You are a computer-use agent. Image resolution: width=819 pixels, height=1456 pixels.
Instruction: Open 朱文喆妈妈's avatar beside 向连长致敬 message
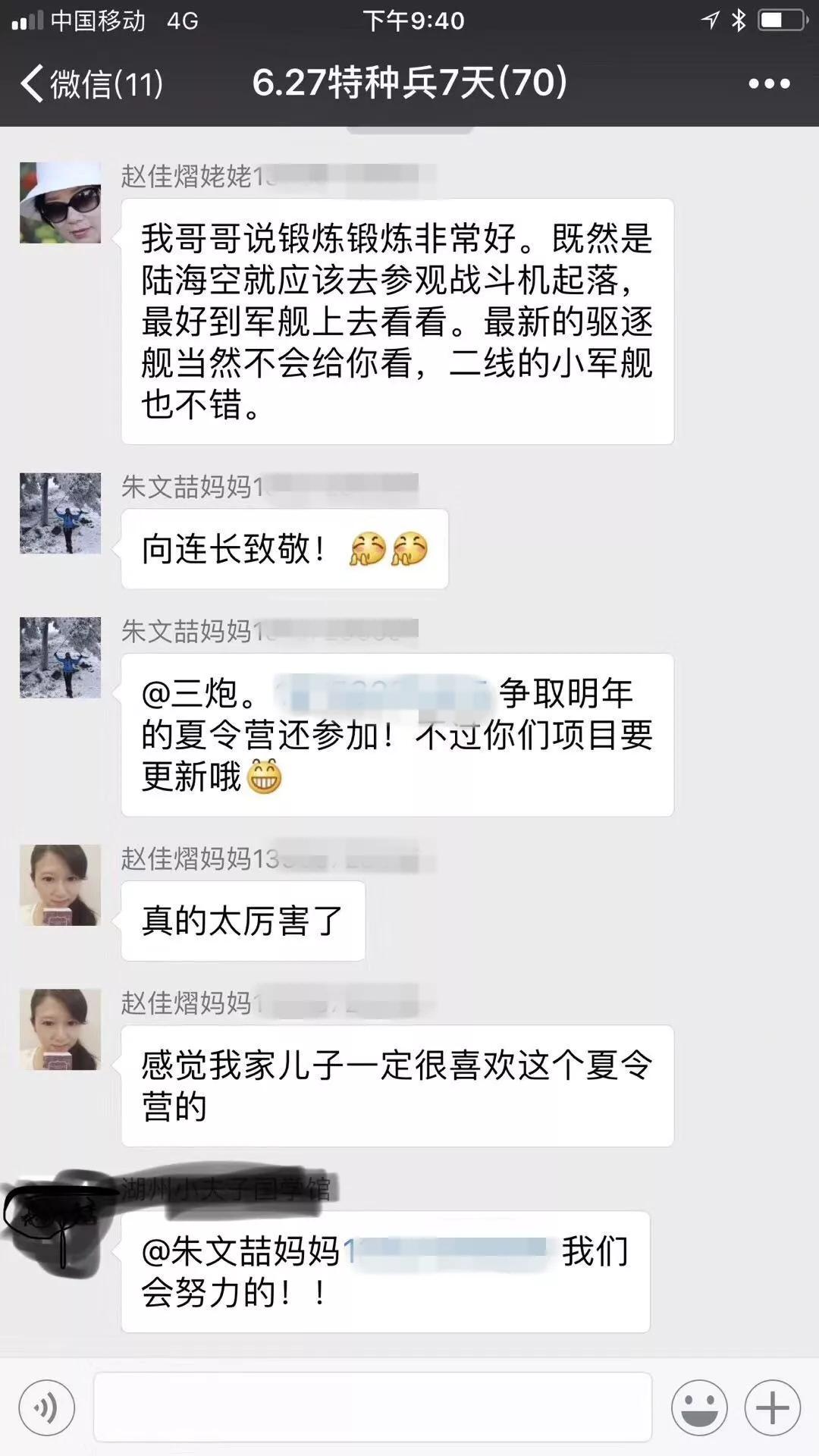60,513
